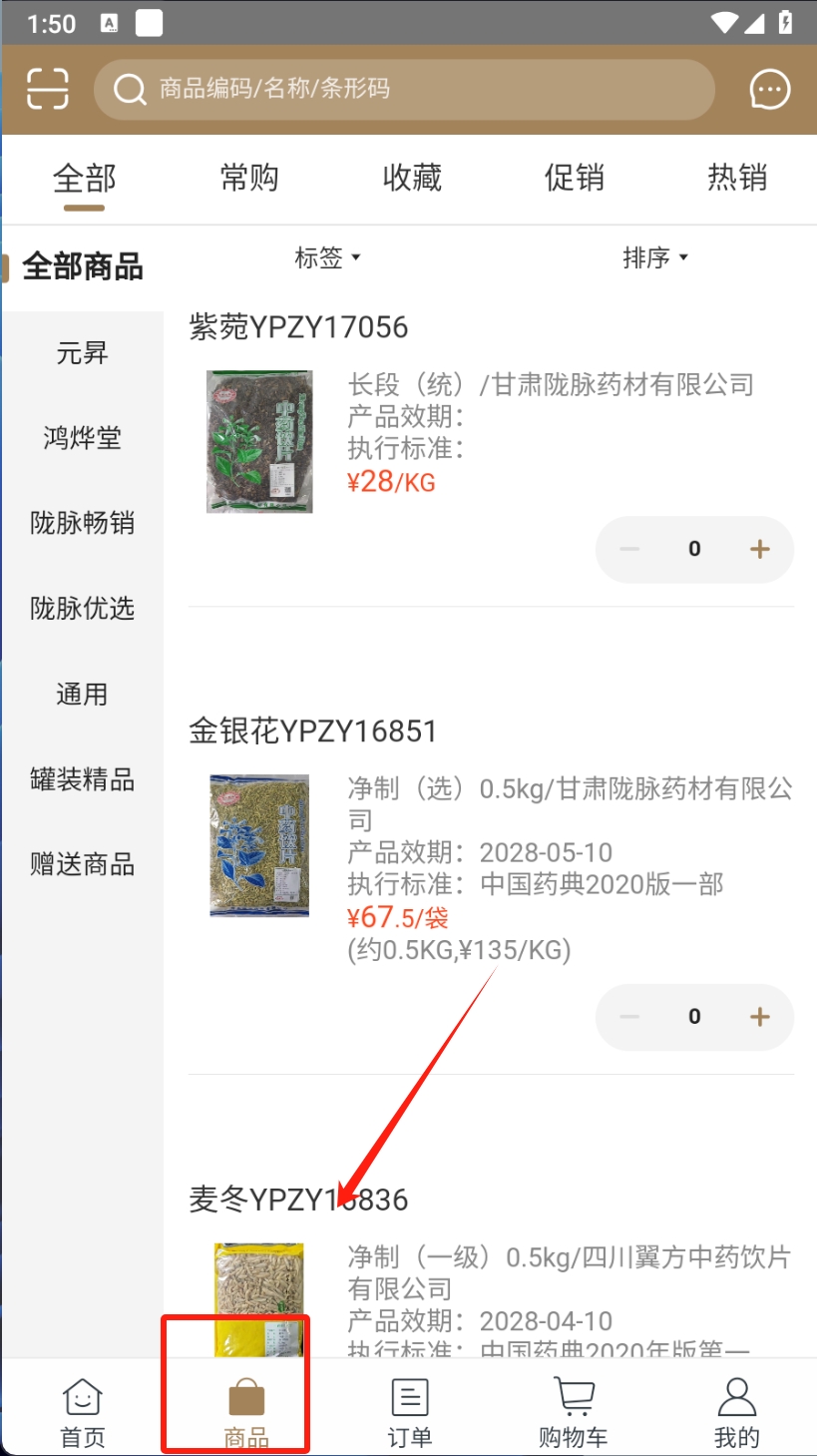
Task: Select the 赠送商品 category
Action: click(82, 864)
